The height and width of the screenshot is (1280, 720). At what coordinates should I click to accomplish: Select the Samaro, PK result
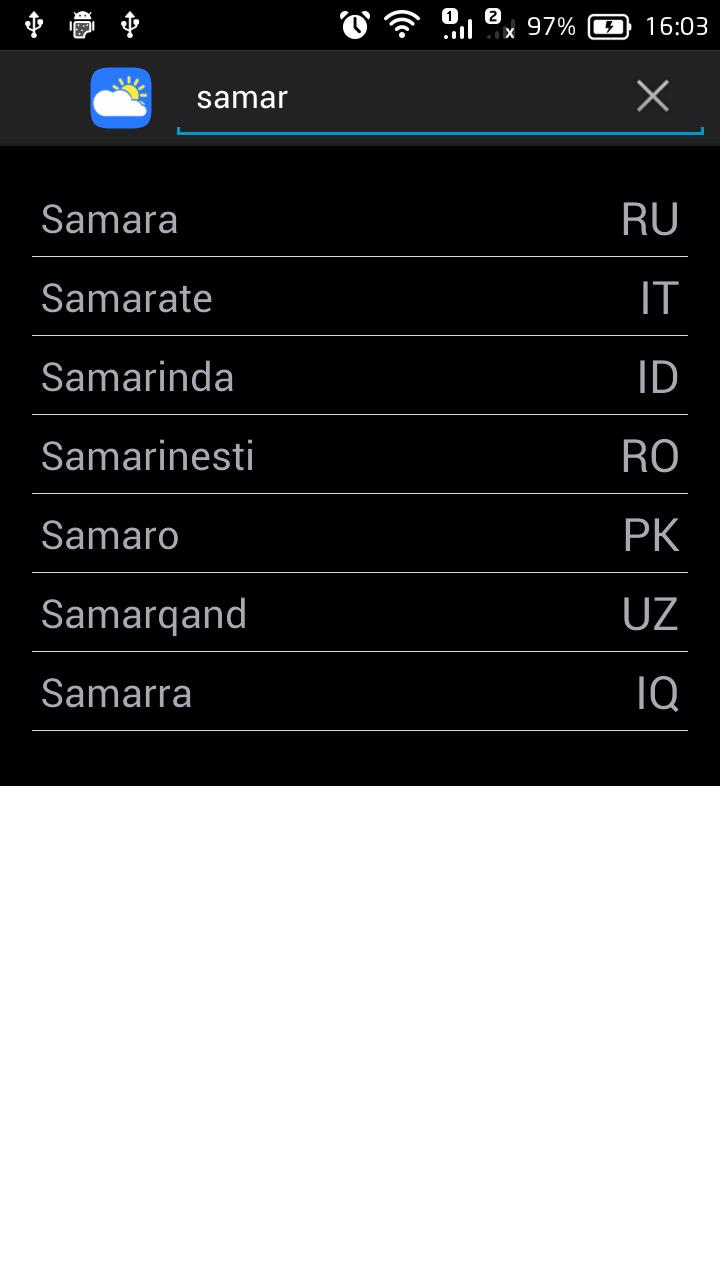[360, 535]
